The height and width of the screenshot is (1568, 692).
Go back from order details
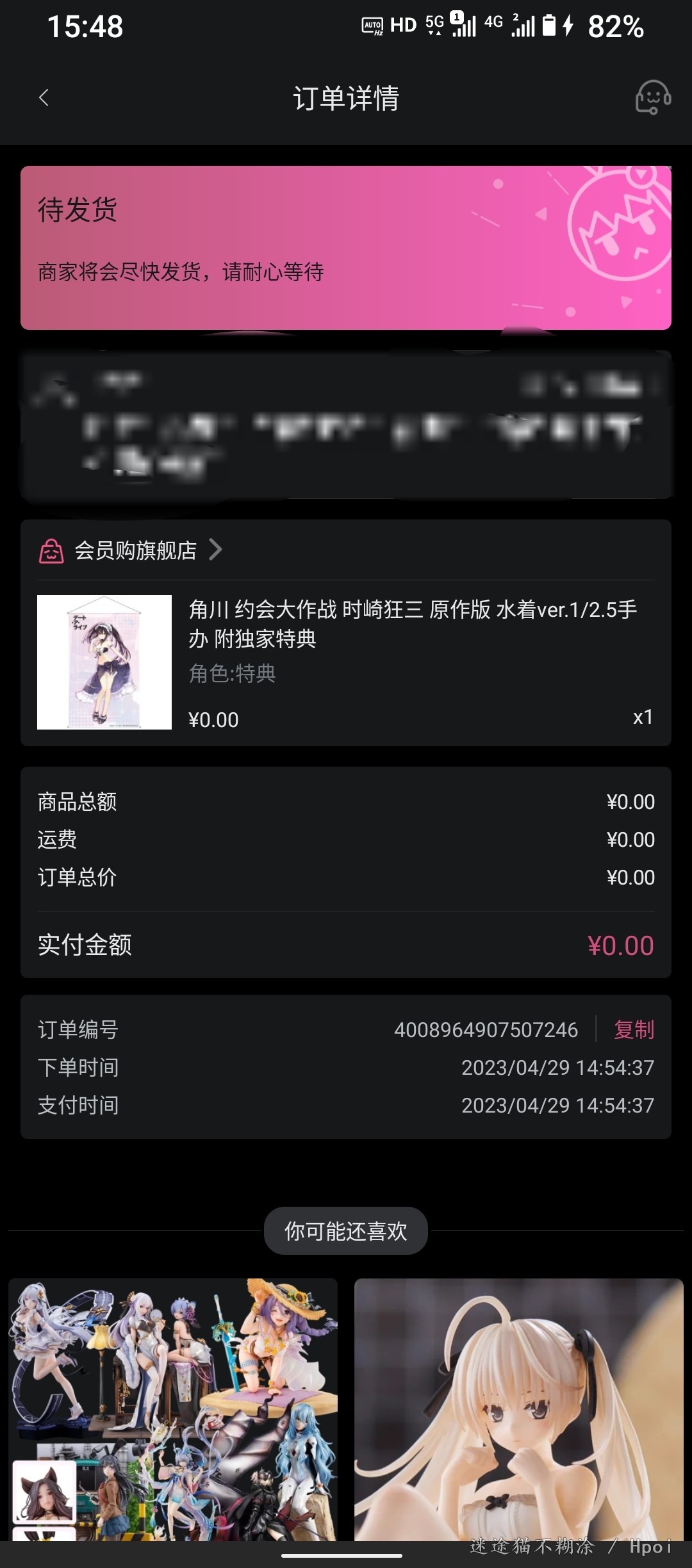[44, 98]
